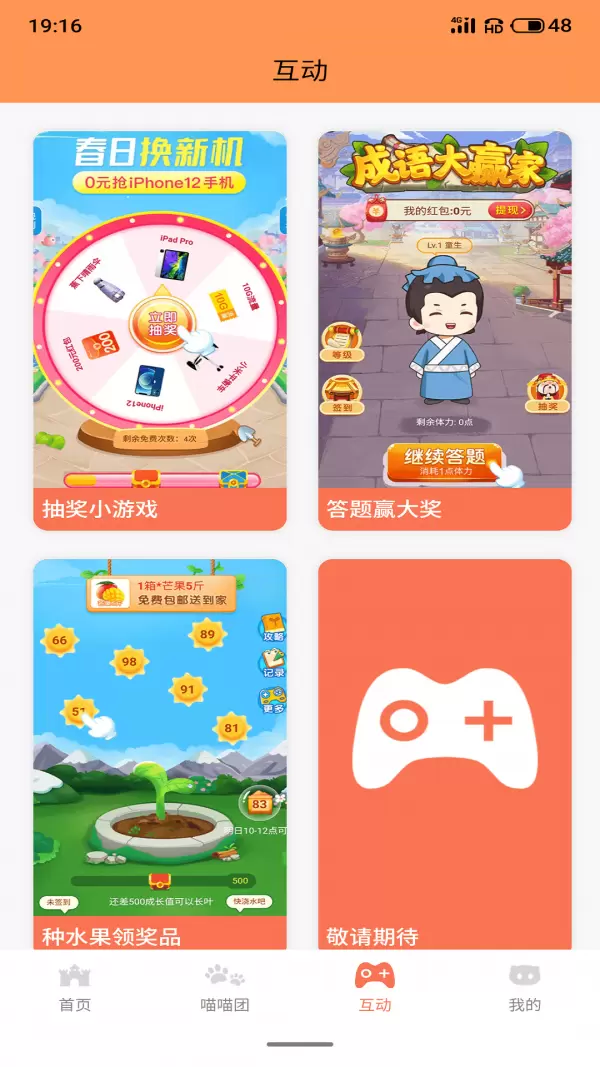Open the 抽奖小游戏 lottery game card

point(160,330)
